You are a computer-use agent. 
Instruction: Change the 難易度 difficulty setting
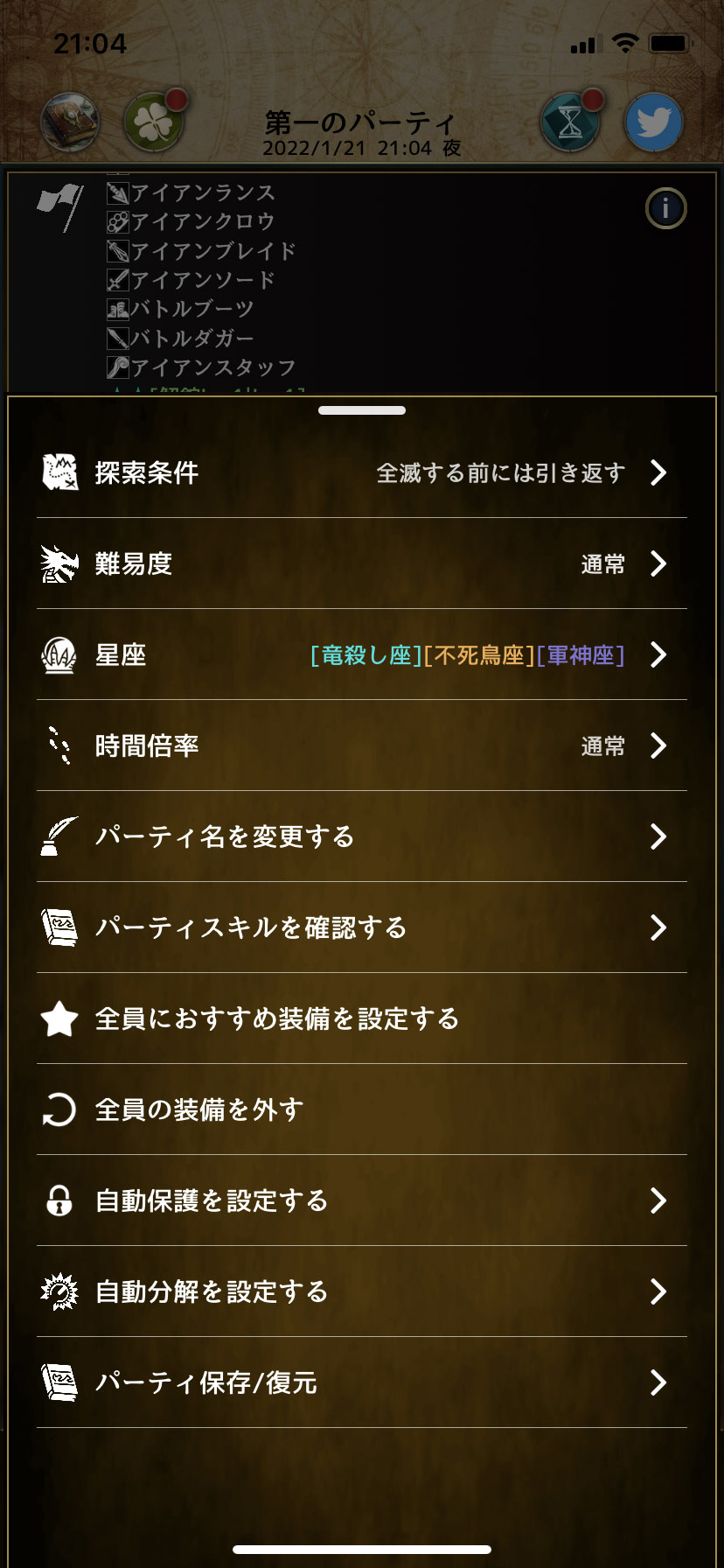point(361,563)
